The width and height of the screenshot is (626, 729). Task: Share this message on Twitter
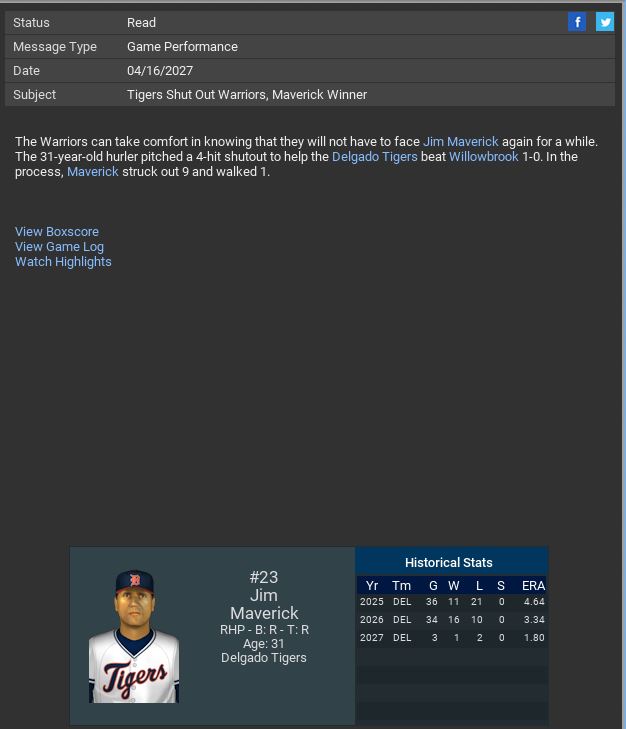[605, 22]
